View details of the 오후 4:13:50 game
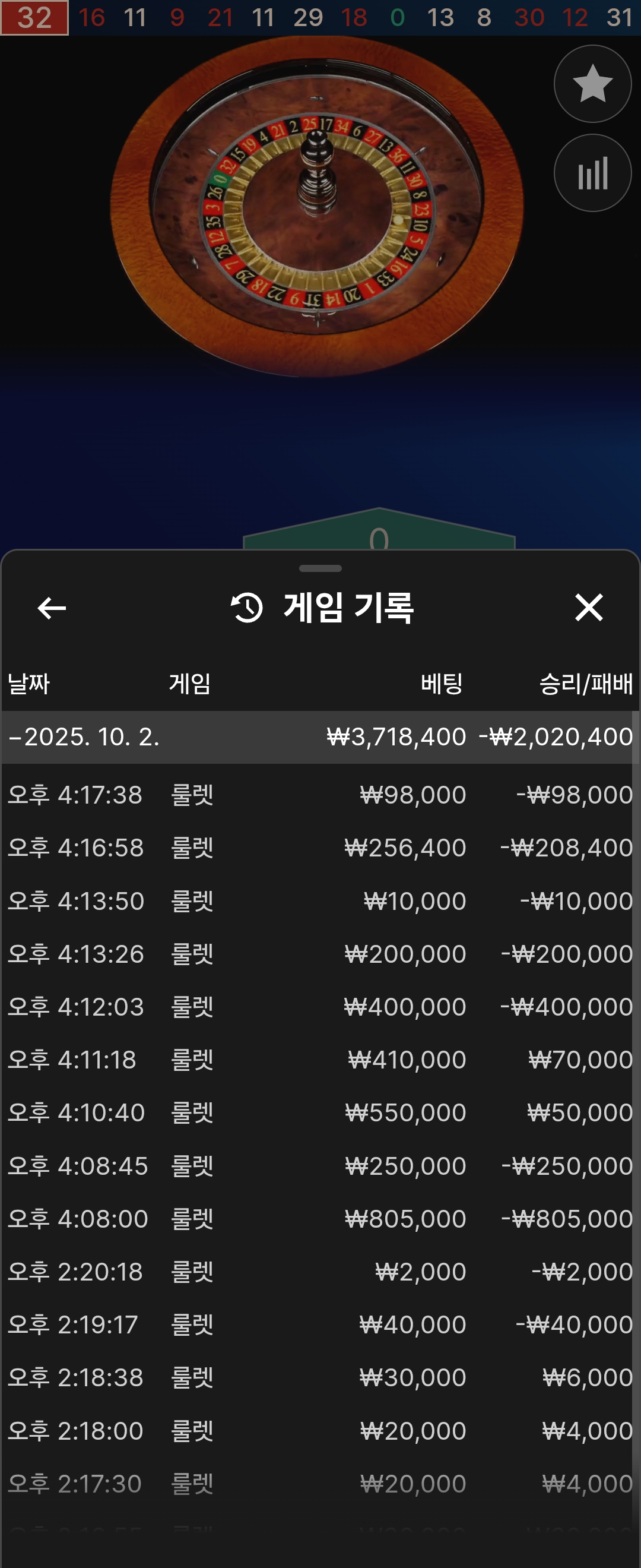 (x=320, y=901)
